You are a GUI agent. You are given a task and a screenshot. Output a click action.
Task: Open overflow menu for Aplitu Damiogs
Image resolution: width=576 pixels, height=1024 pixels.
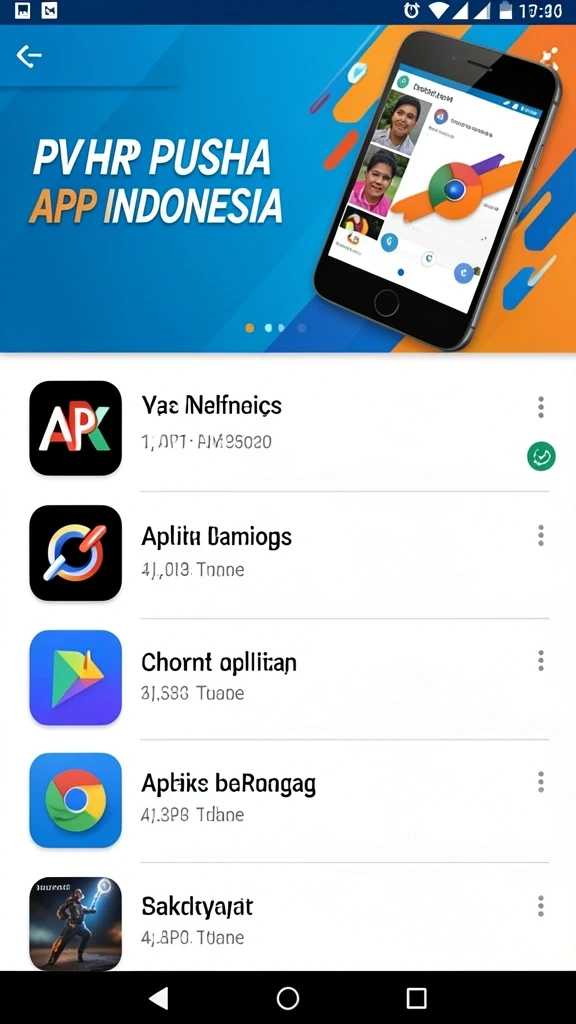coord(541,535)
